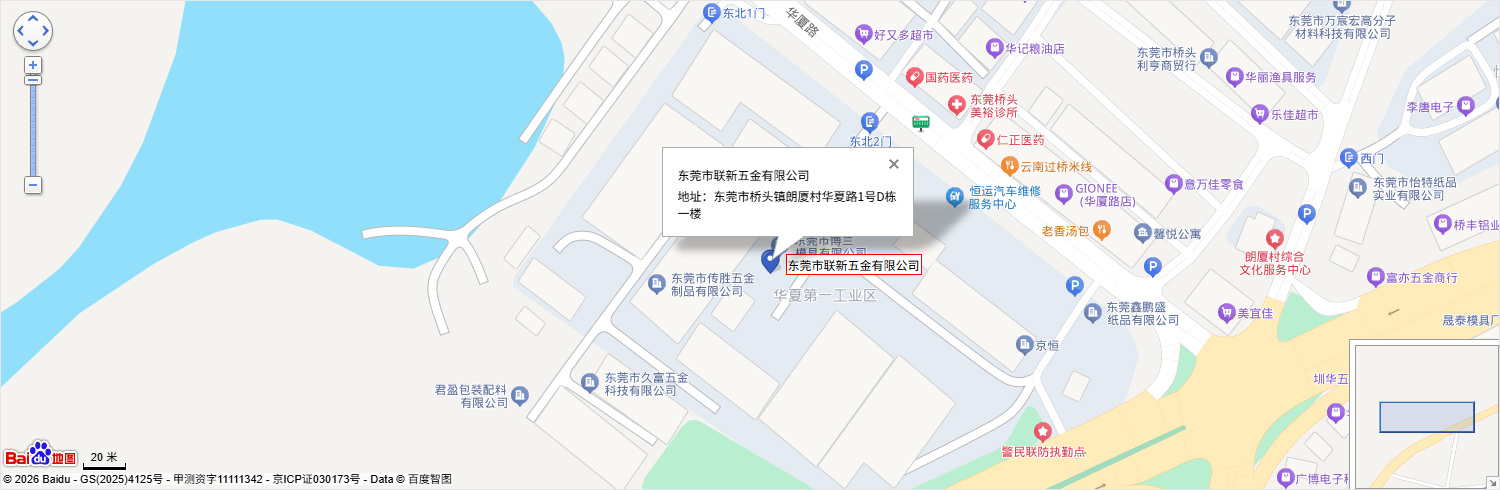The width and height of the screenshot is (1500, 490).
Task: Pan the map down with the compass arrow
Action: (x=33, y=43)
